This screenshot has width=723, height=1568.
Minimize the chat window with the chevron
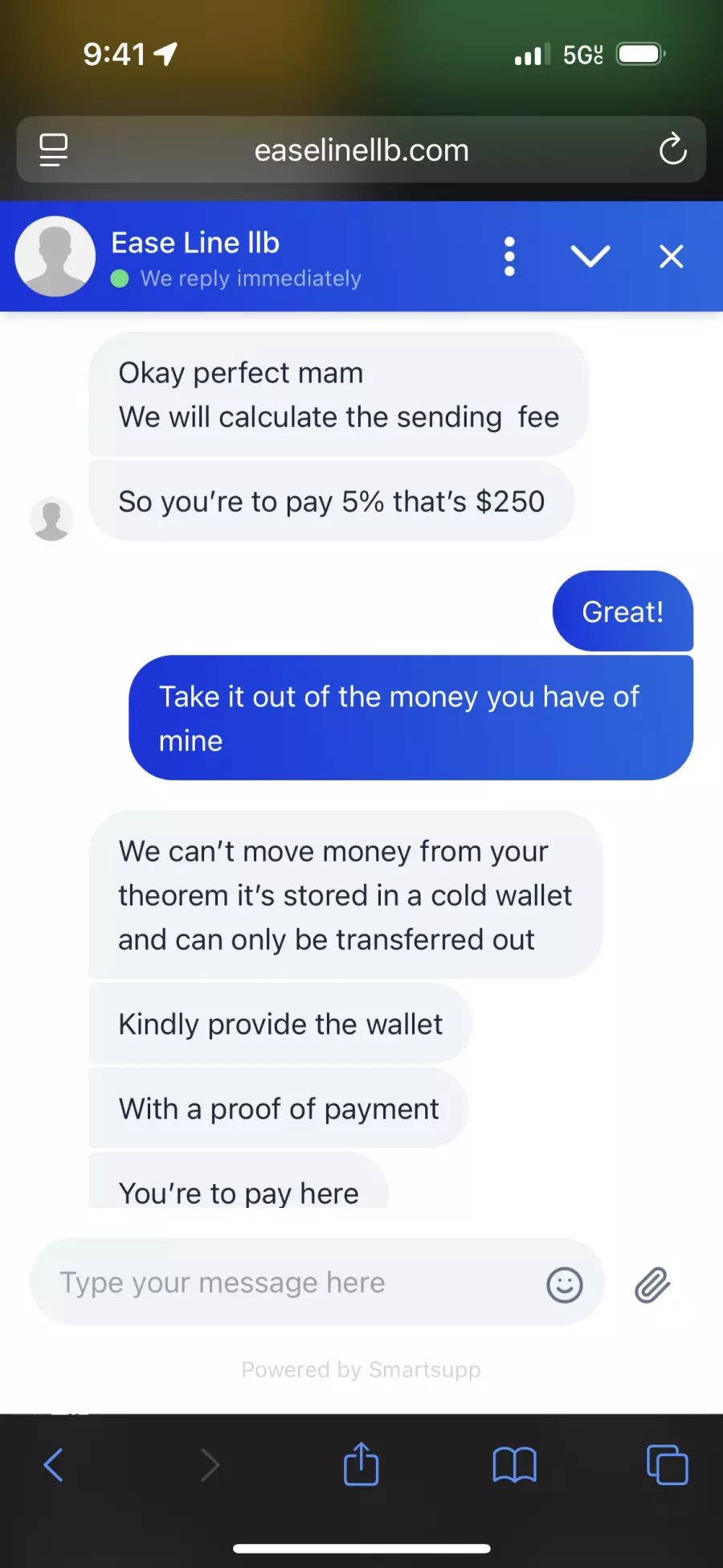590,256
